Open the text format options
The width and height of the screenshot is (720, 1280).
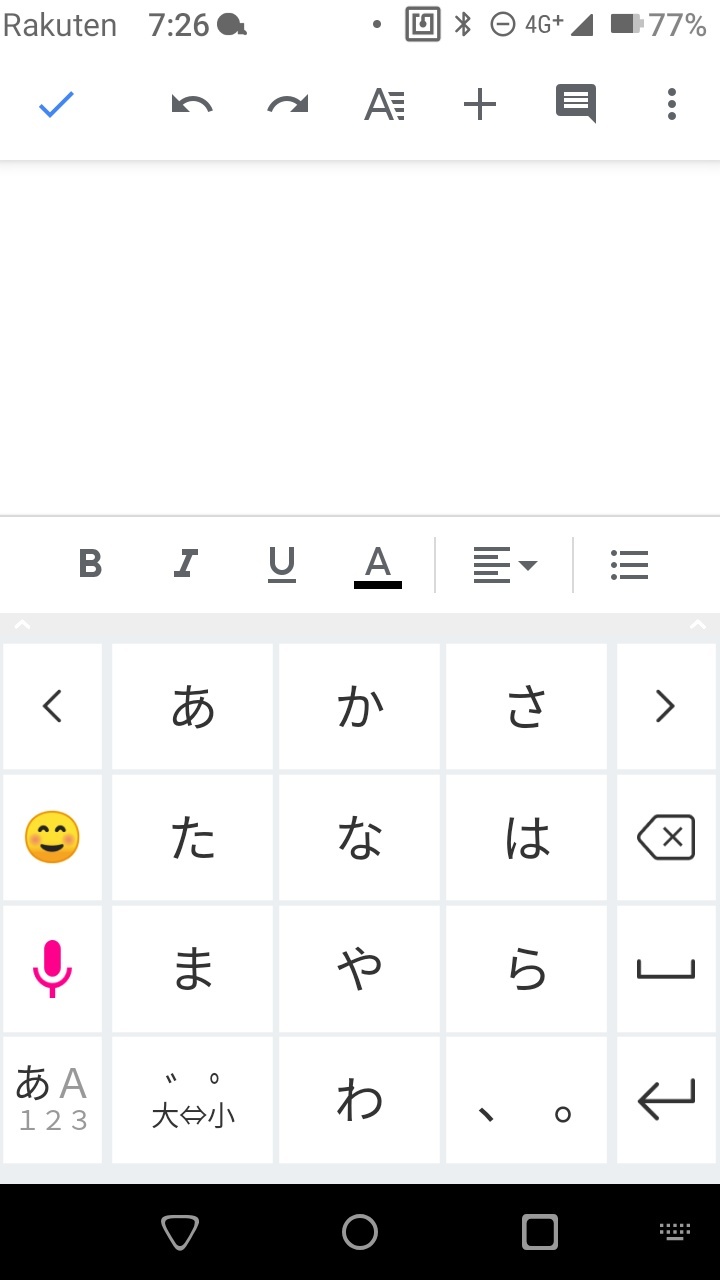(x=384, y=104)
